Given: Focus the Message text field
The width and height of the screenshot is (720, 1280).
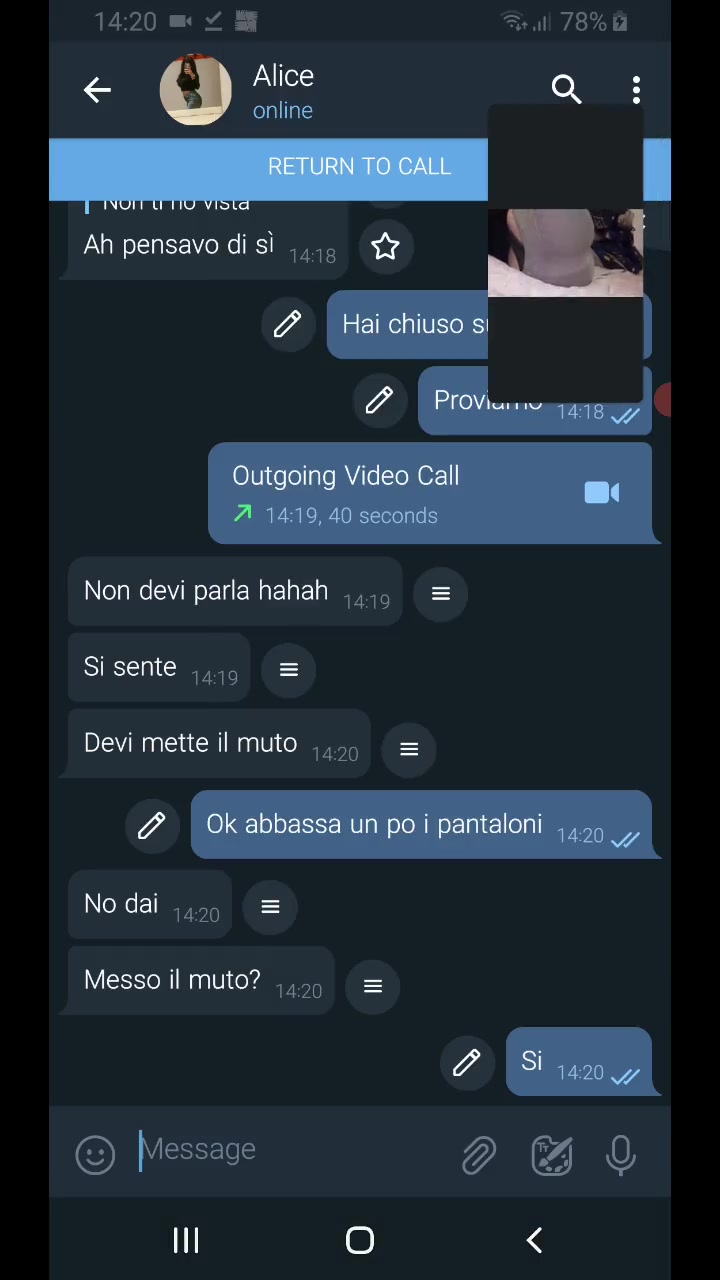Looking at the screenshot, I should coord(290,1150).
